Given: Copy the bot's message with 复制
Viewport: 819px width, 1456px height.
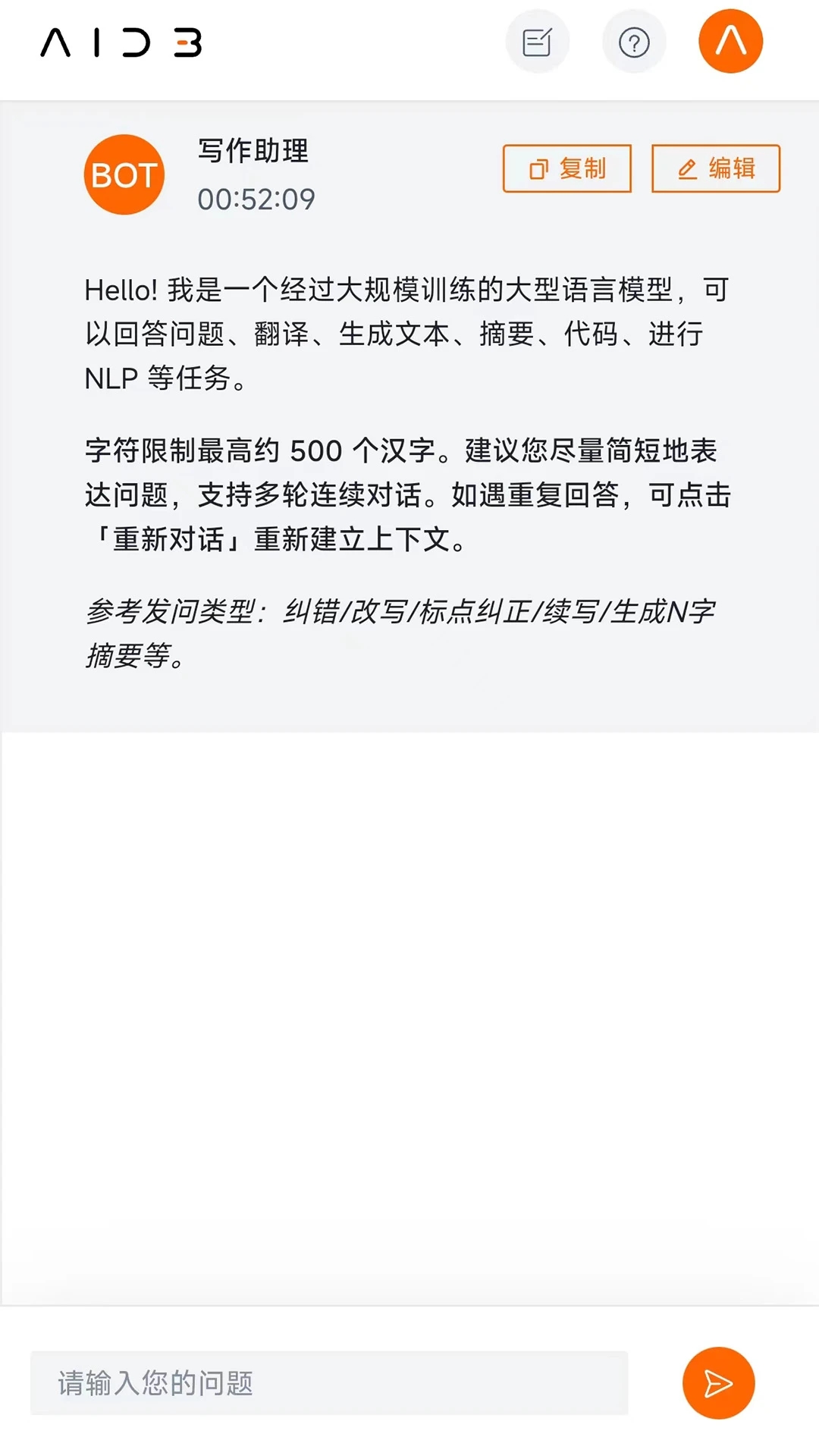Looking at the screenshot, I should (x=567, y=168).
